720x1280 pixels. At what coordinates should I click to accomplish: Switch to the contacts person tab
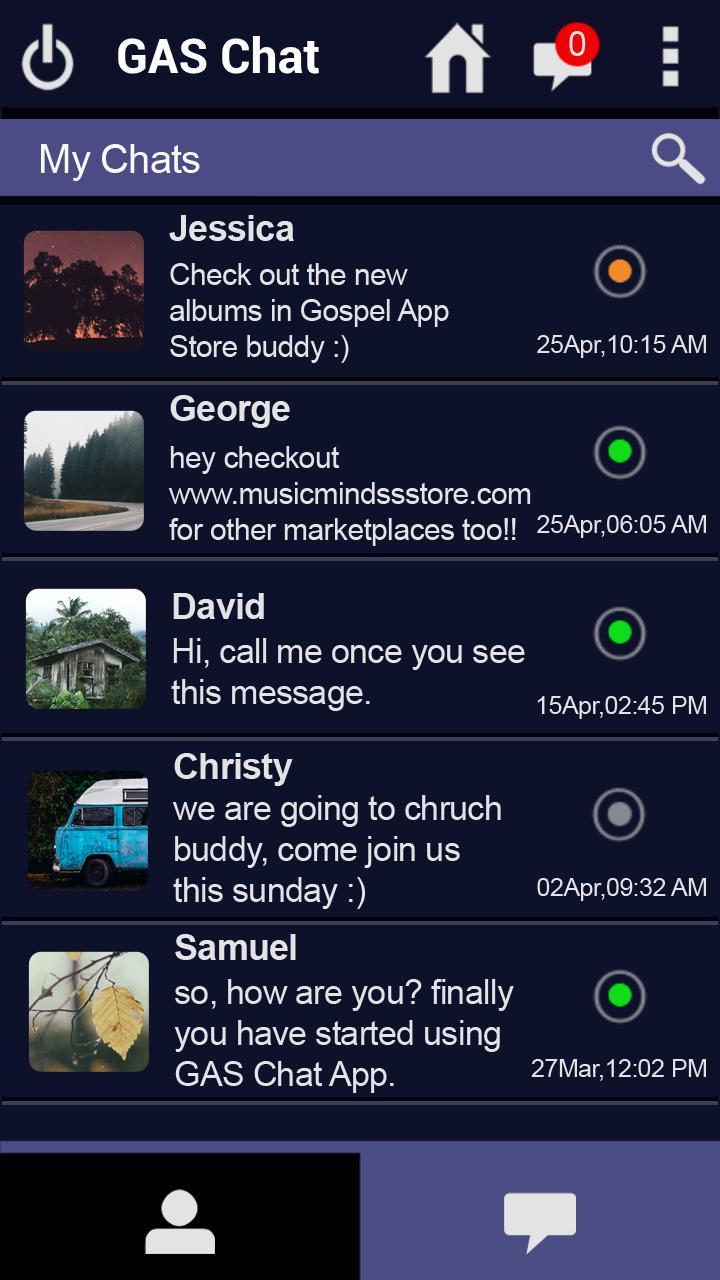click(180, 1220)
